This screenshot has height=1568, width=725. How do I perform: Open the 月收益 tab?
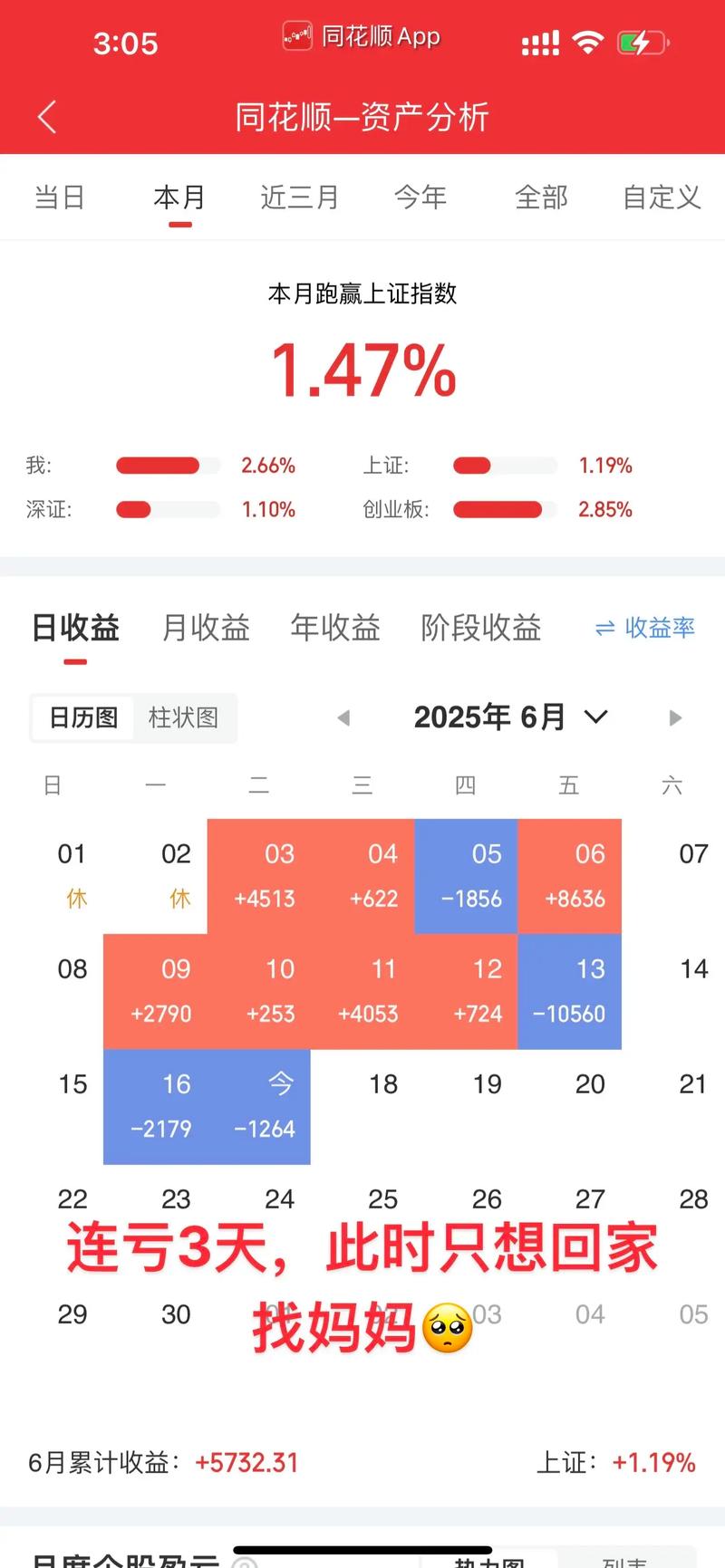click(x=205, y=628)
